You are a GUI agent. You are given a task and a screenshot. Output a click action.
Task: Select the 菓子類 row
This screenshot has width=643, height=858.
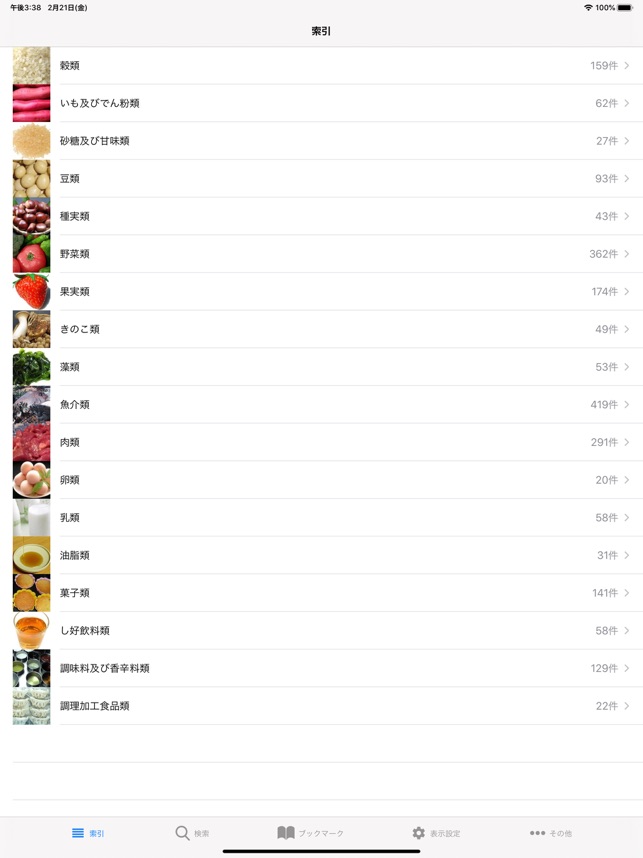[x=320, y=593]
